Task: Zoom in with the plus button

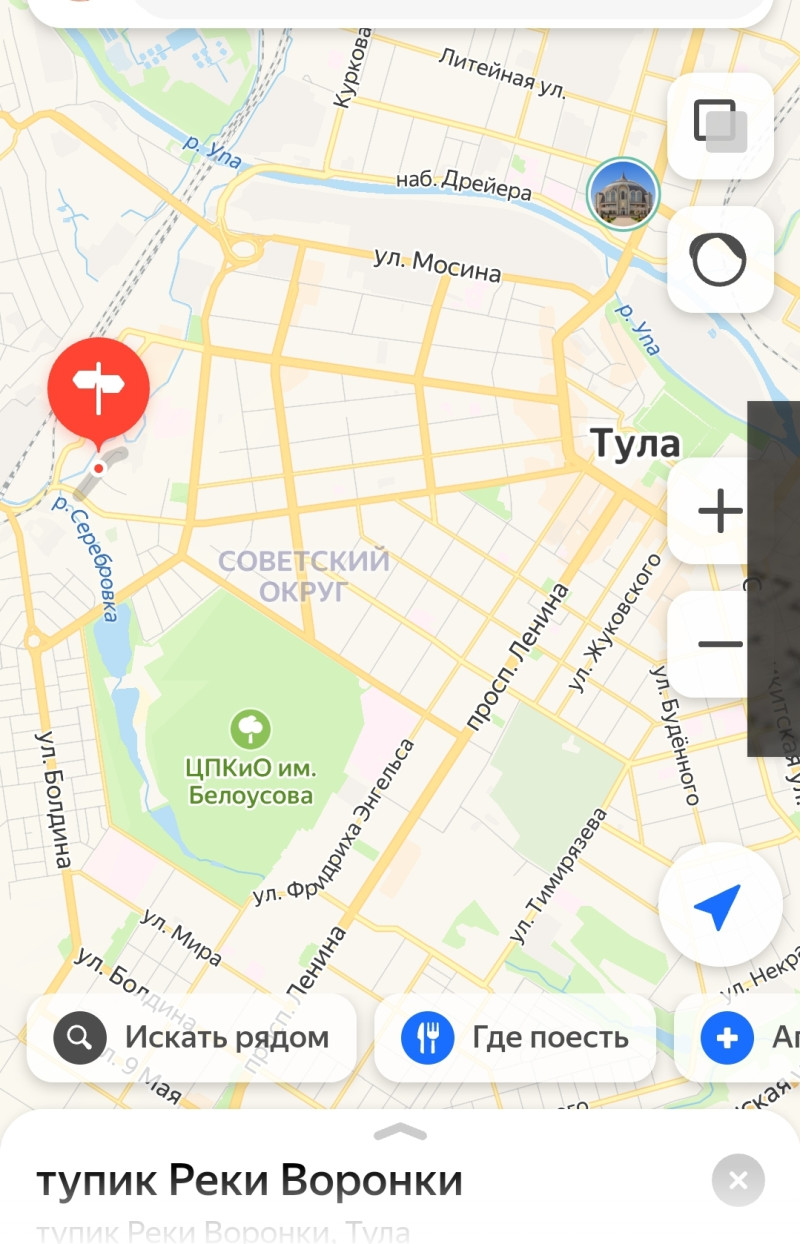Action: coord(718,511)
